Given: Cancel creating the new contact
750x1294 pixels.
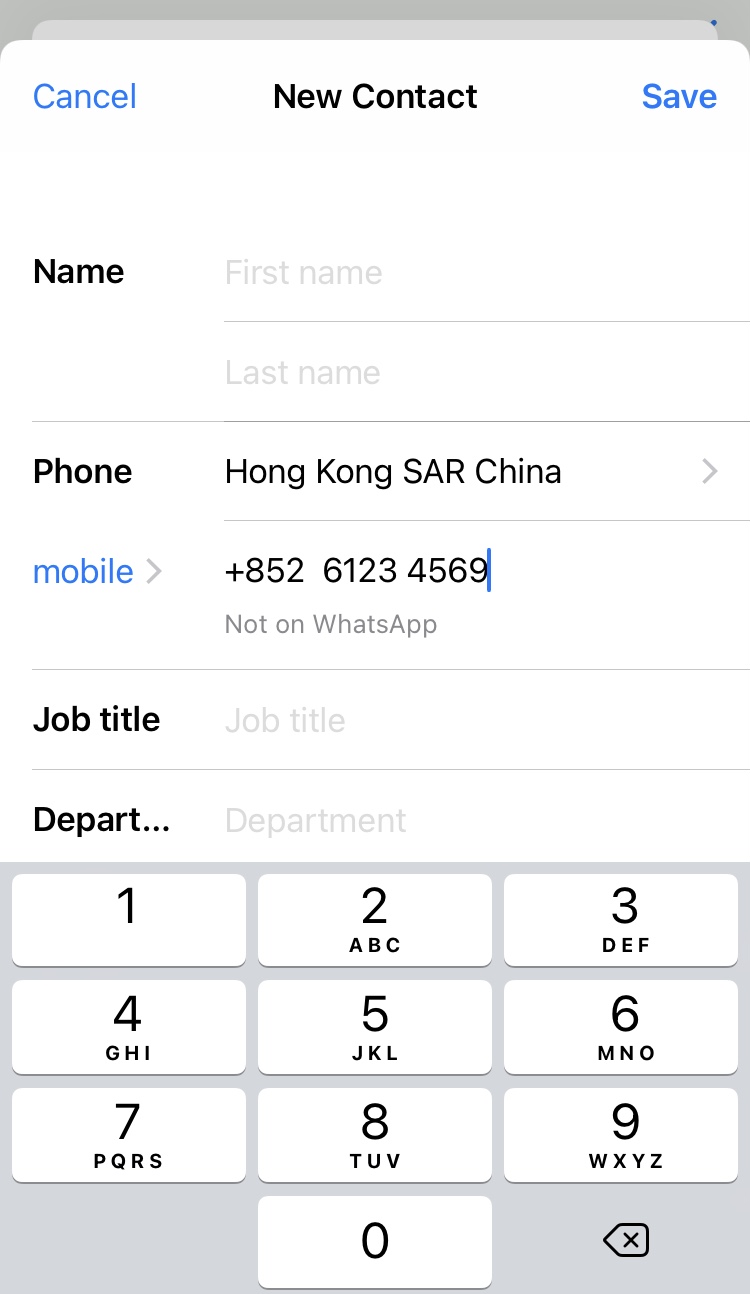Looking at the screenshot, I should [84, 97].
